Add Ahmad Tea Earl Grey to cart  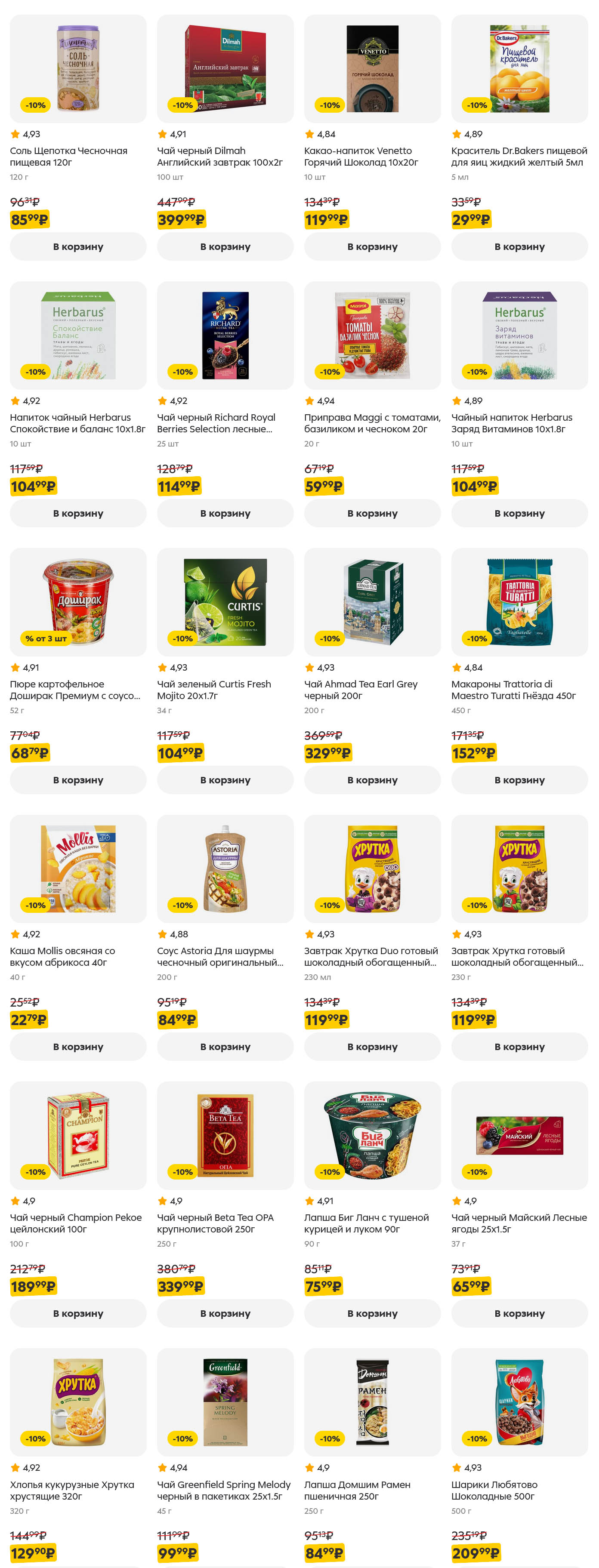coord(372,780)
